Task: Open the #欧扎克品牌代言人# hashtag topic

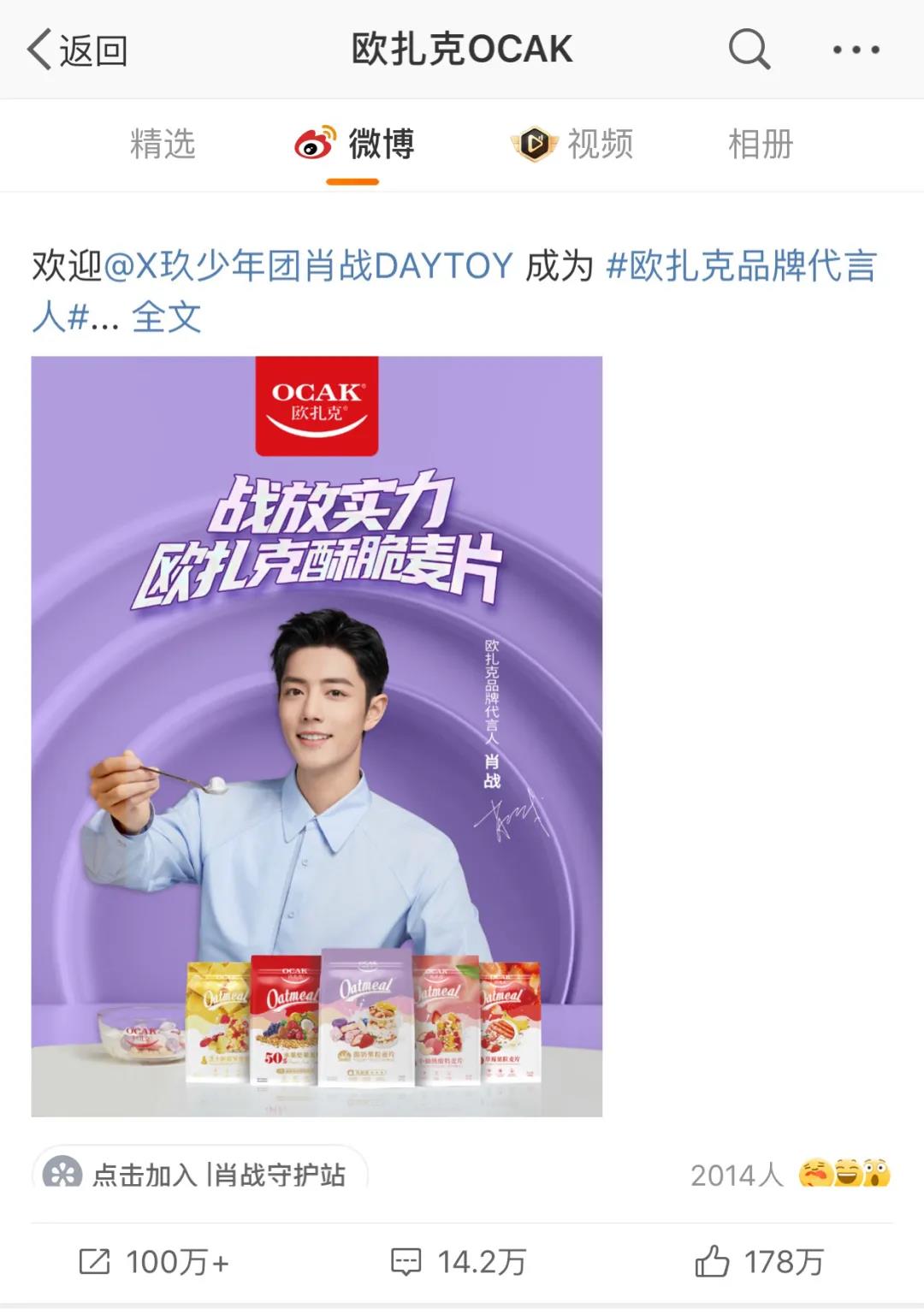Action: 741,266
